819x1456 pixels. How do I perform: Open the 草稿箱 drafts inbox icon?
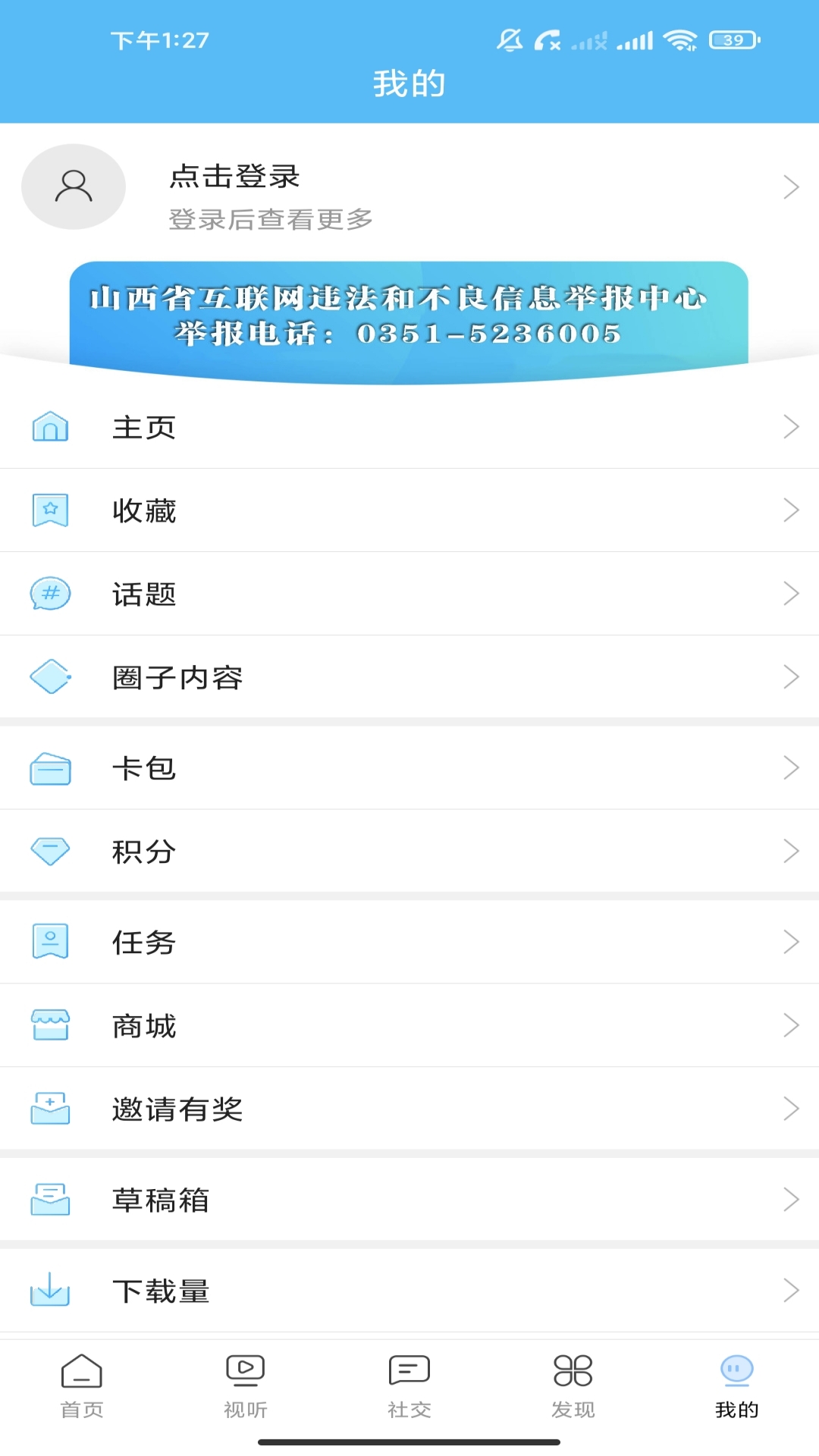click(x=50, y=1200)
